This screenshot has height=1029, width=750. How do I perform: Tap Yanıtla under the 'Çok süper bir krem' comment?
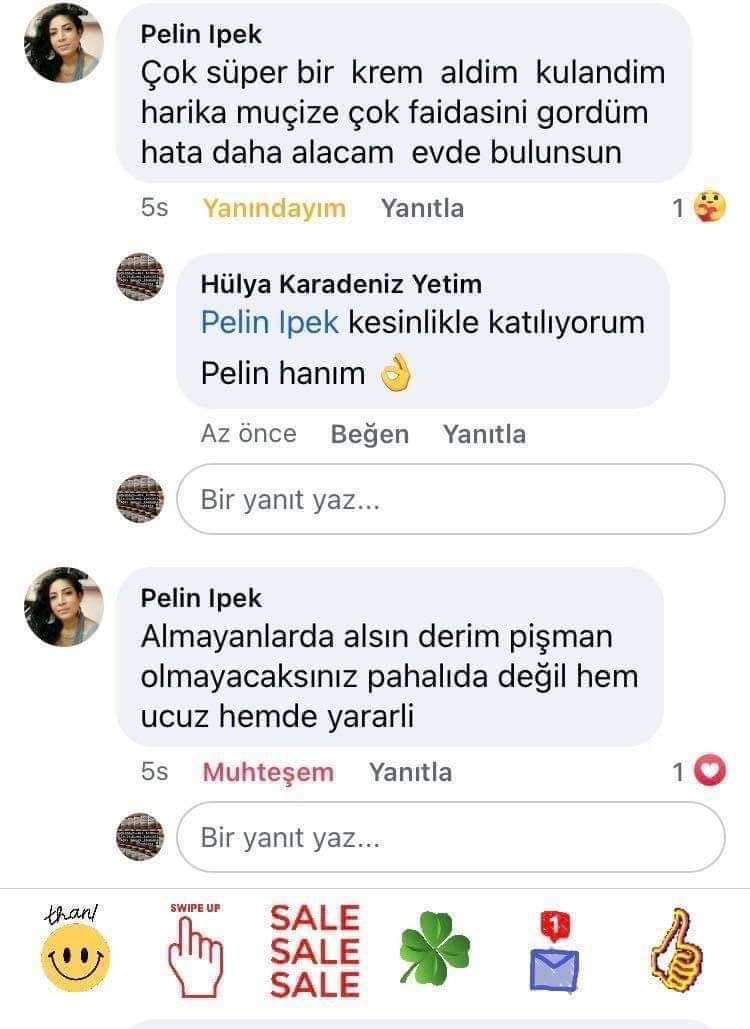[422, 208]
